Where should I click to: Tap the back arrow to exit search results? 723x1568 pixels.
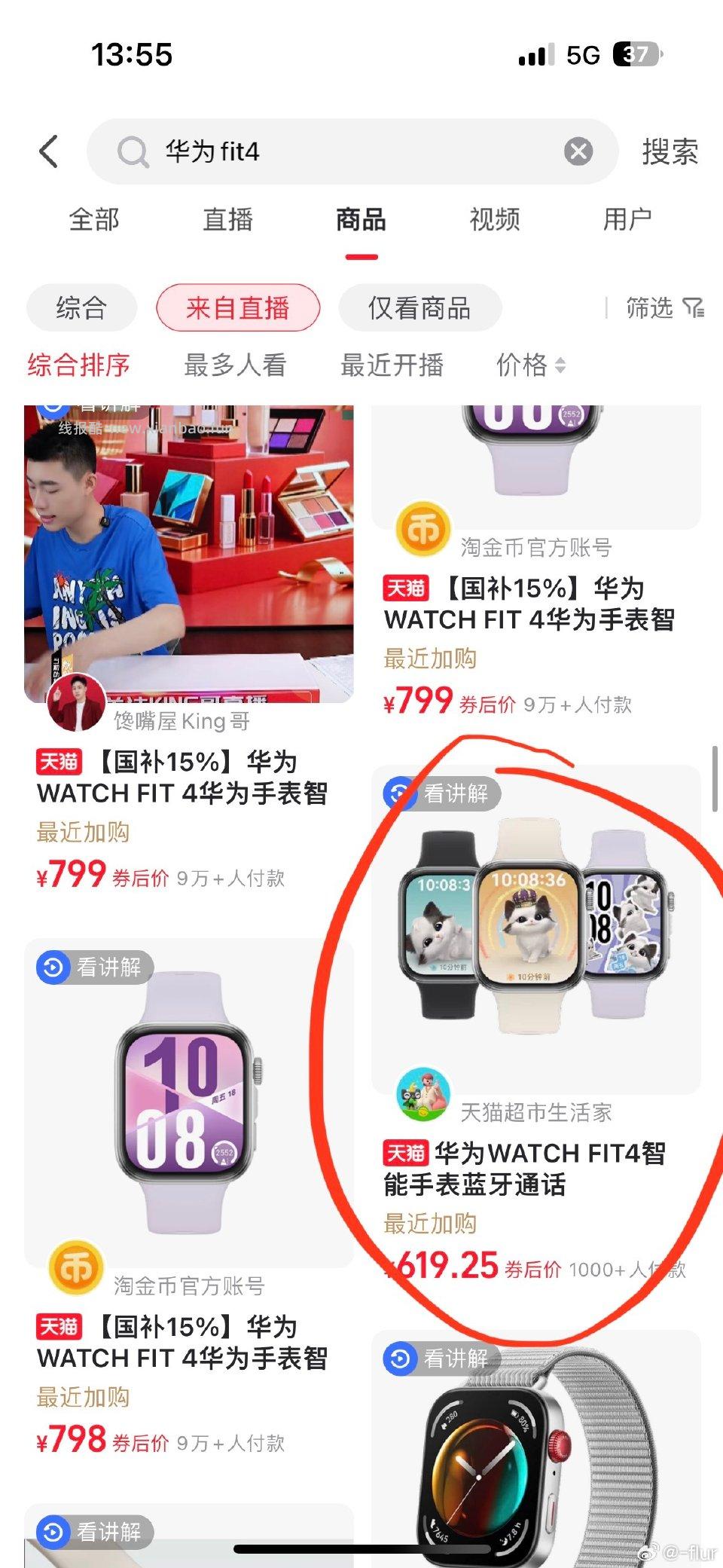coord(48,151)
